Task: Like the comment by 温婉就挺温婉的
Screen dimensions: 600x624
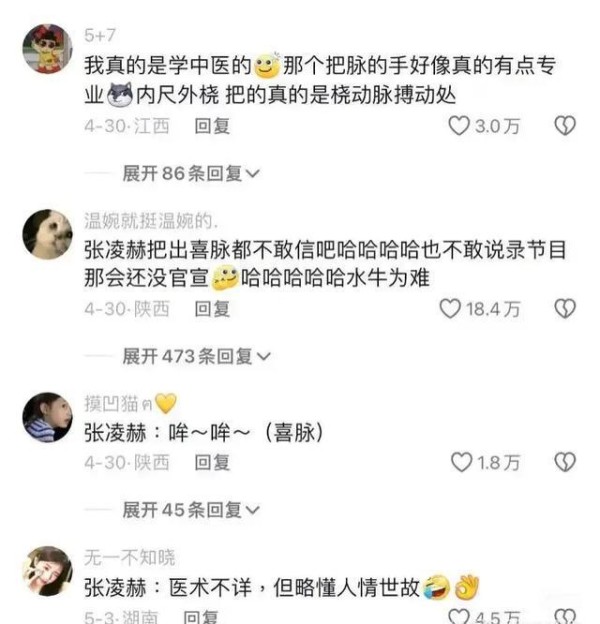Action: click(x=451, y=309)
